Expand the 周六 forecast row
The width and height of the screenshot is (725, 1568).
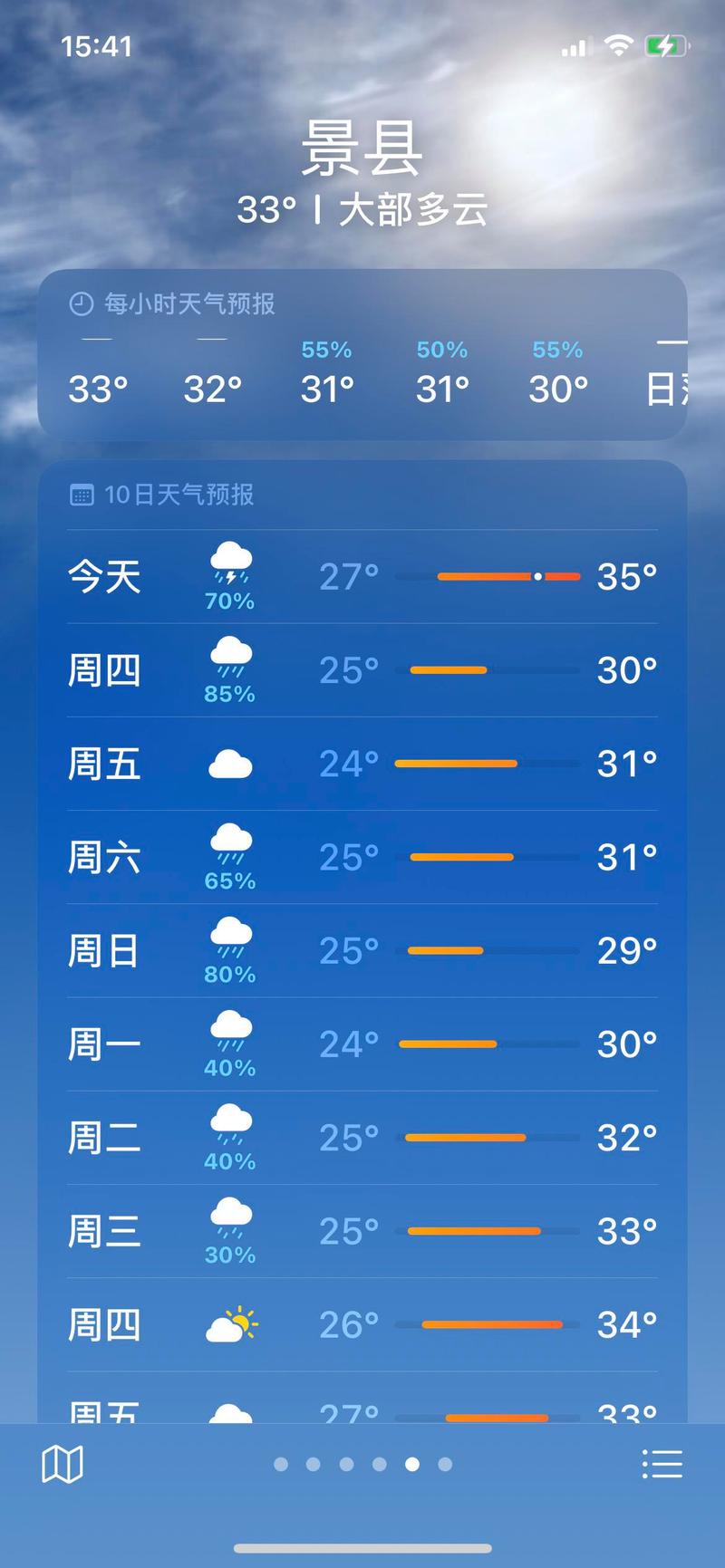362,856
